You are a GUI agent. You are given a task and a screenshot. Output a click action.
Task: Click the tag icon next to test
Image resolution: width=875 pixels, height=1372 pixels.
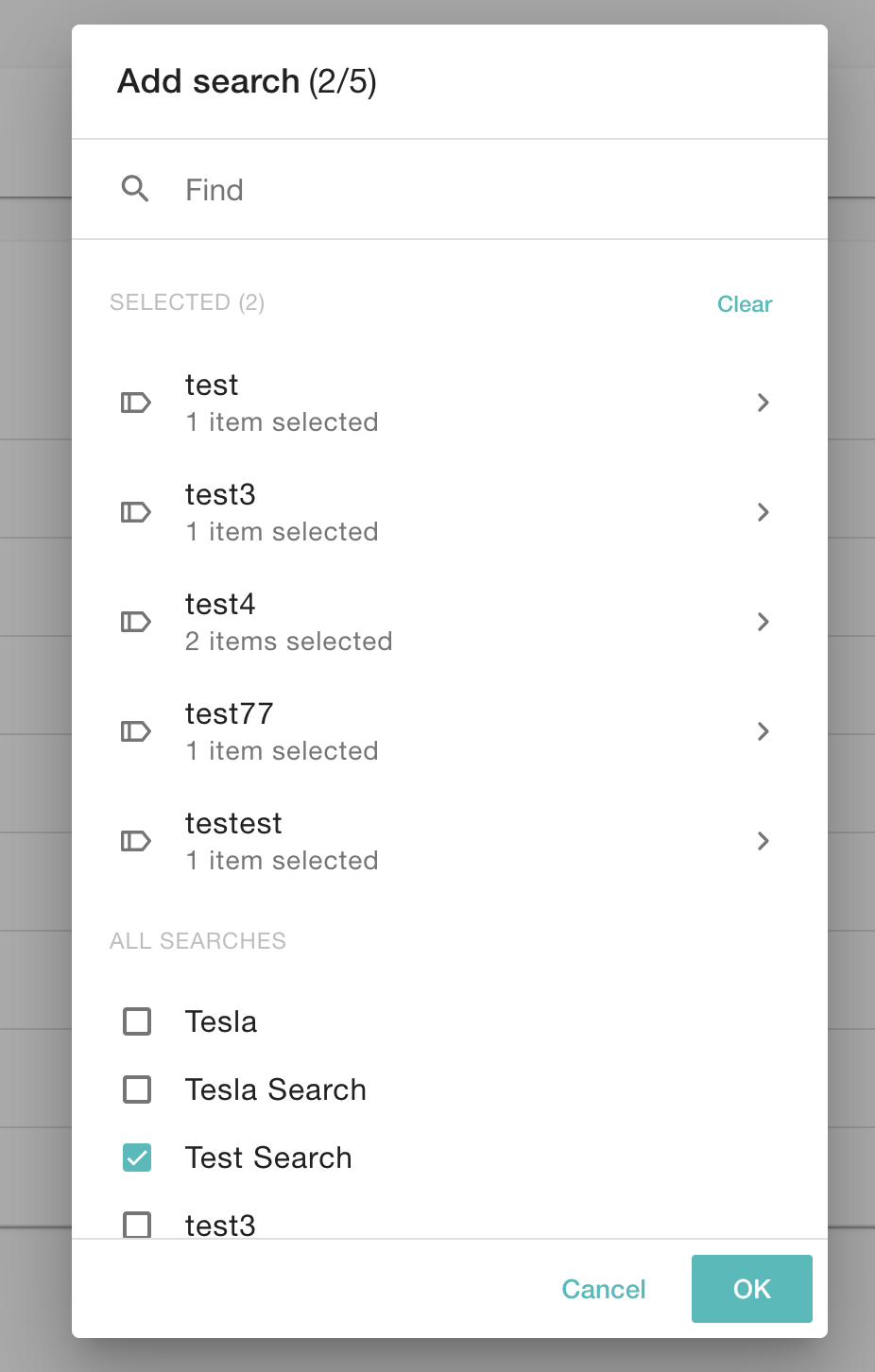coord(135,403)
